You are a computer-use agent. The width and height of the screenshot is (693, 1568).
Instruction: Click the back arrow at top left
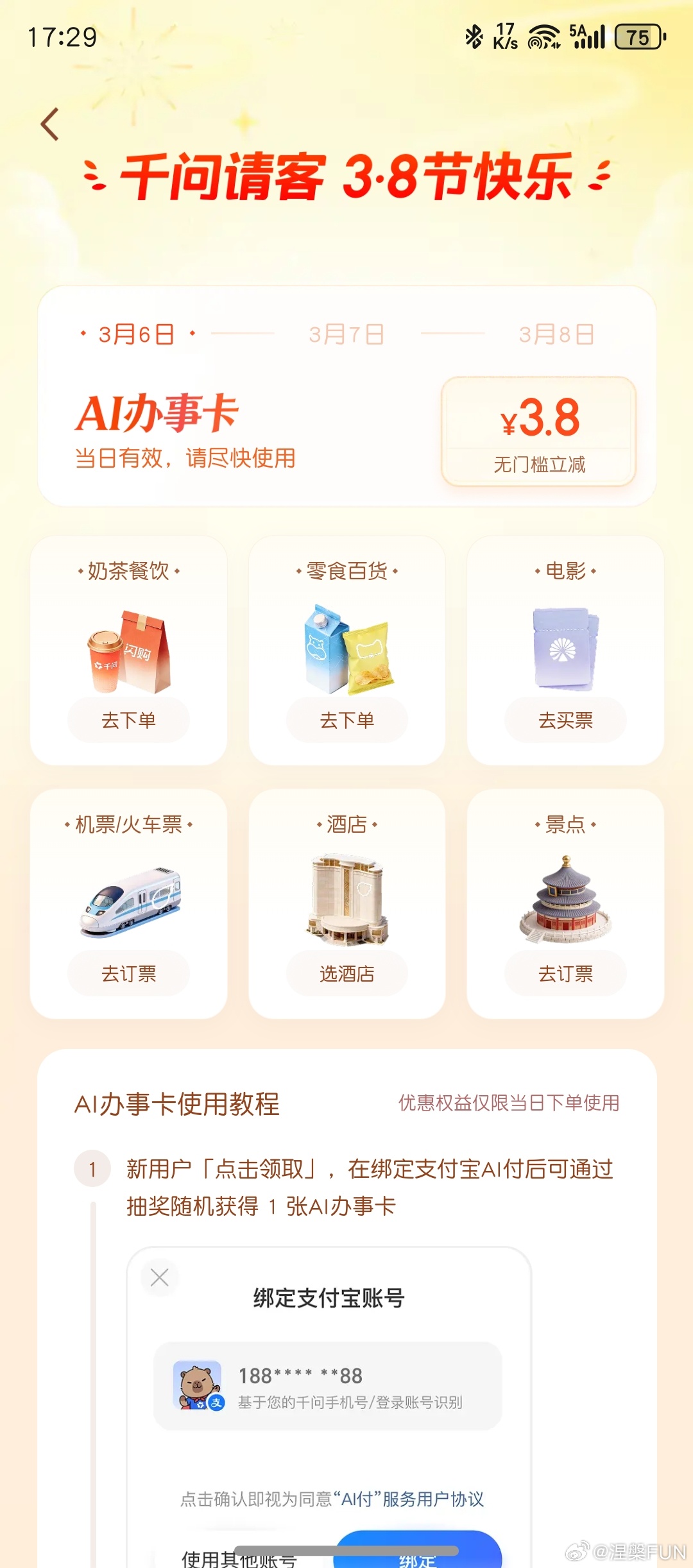click(50, 124)
